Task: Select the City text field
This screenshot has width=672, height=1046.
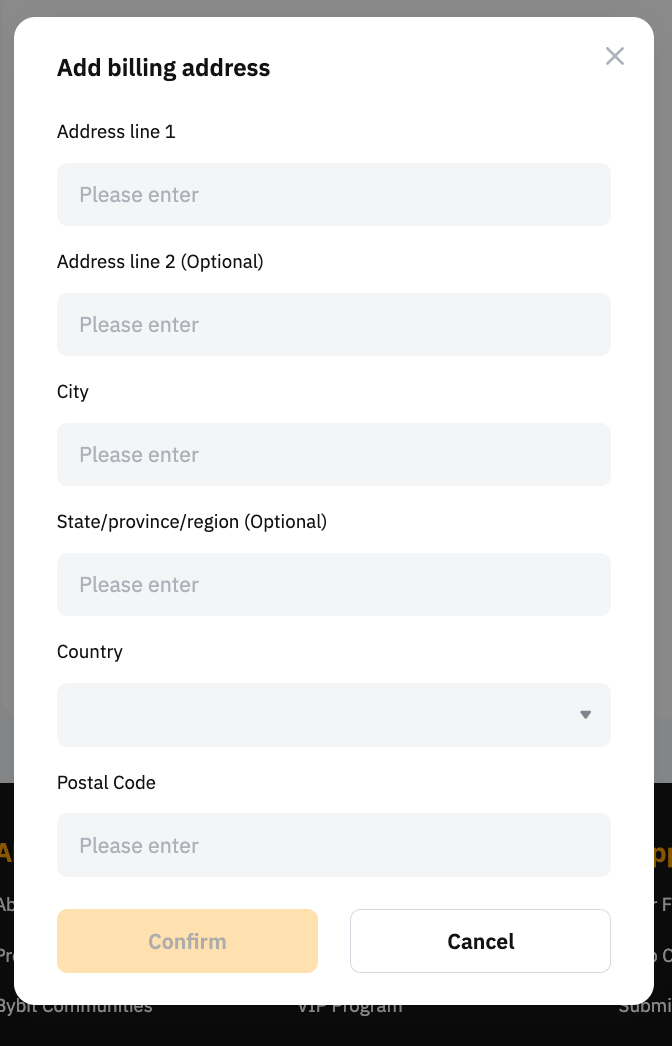Action: pyautogui.click(x=333, y=455)
